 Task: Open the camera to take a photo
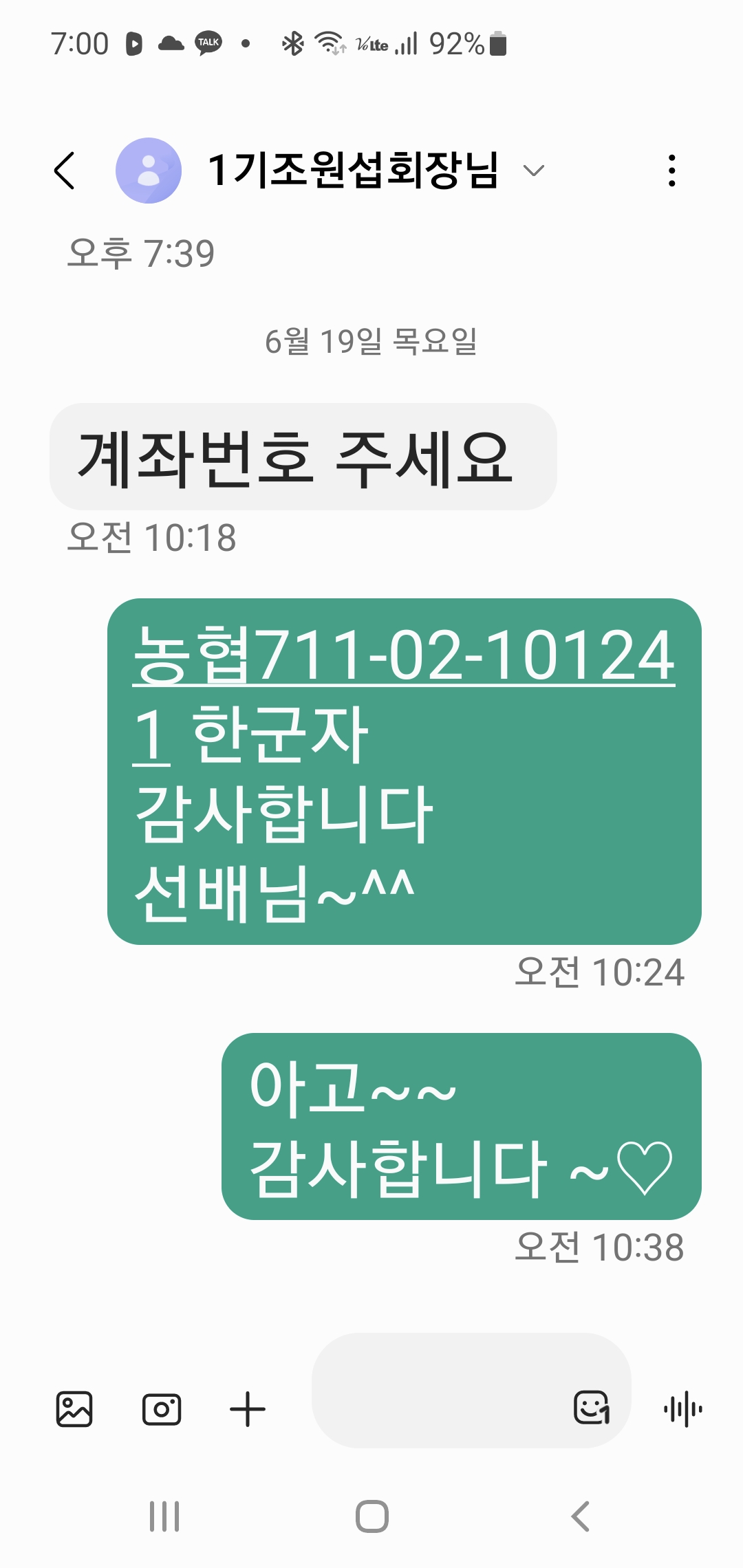(162, 1409)
